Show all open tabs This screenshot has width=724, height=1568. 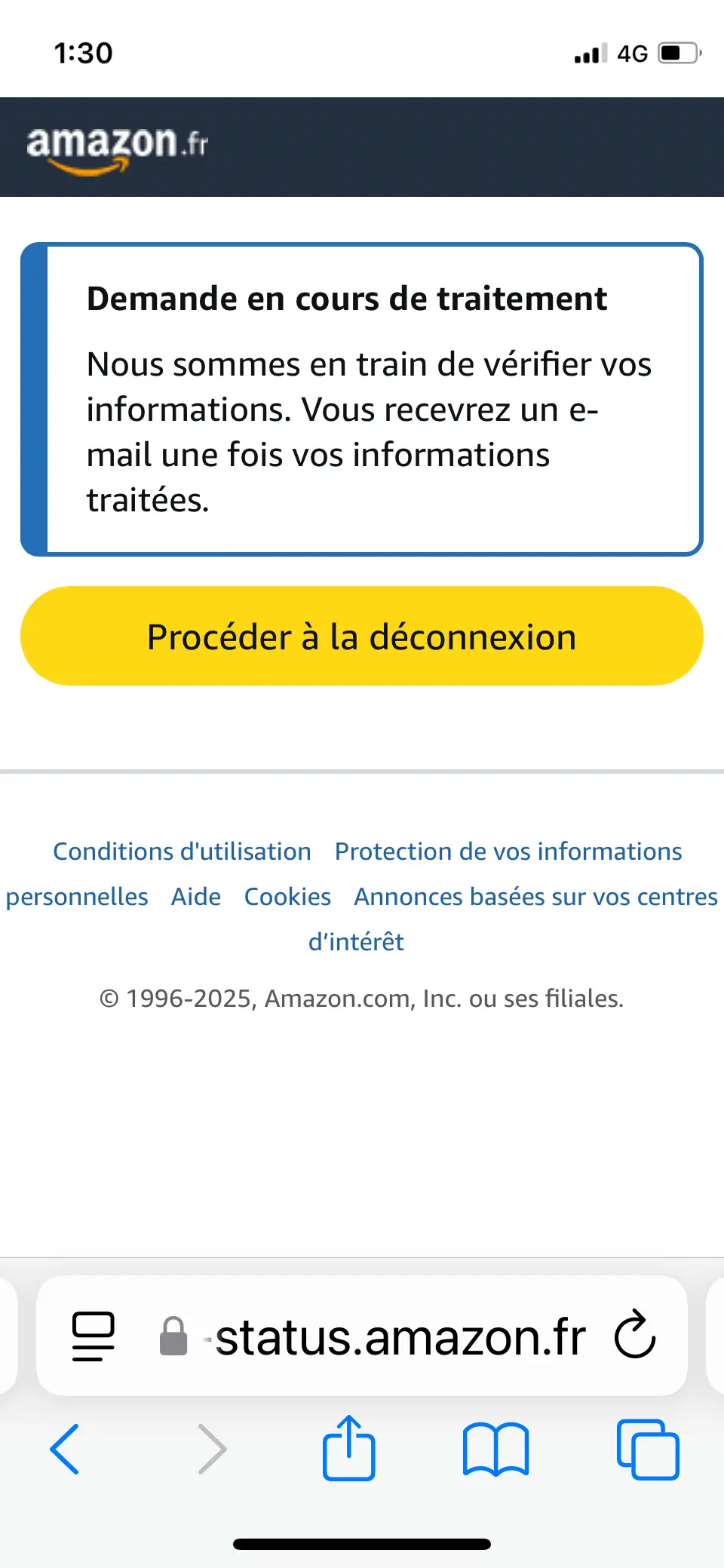(648, 1449)
